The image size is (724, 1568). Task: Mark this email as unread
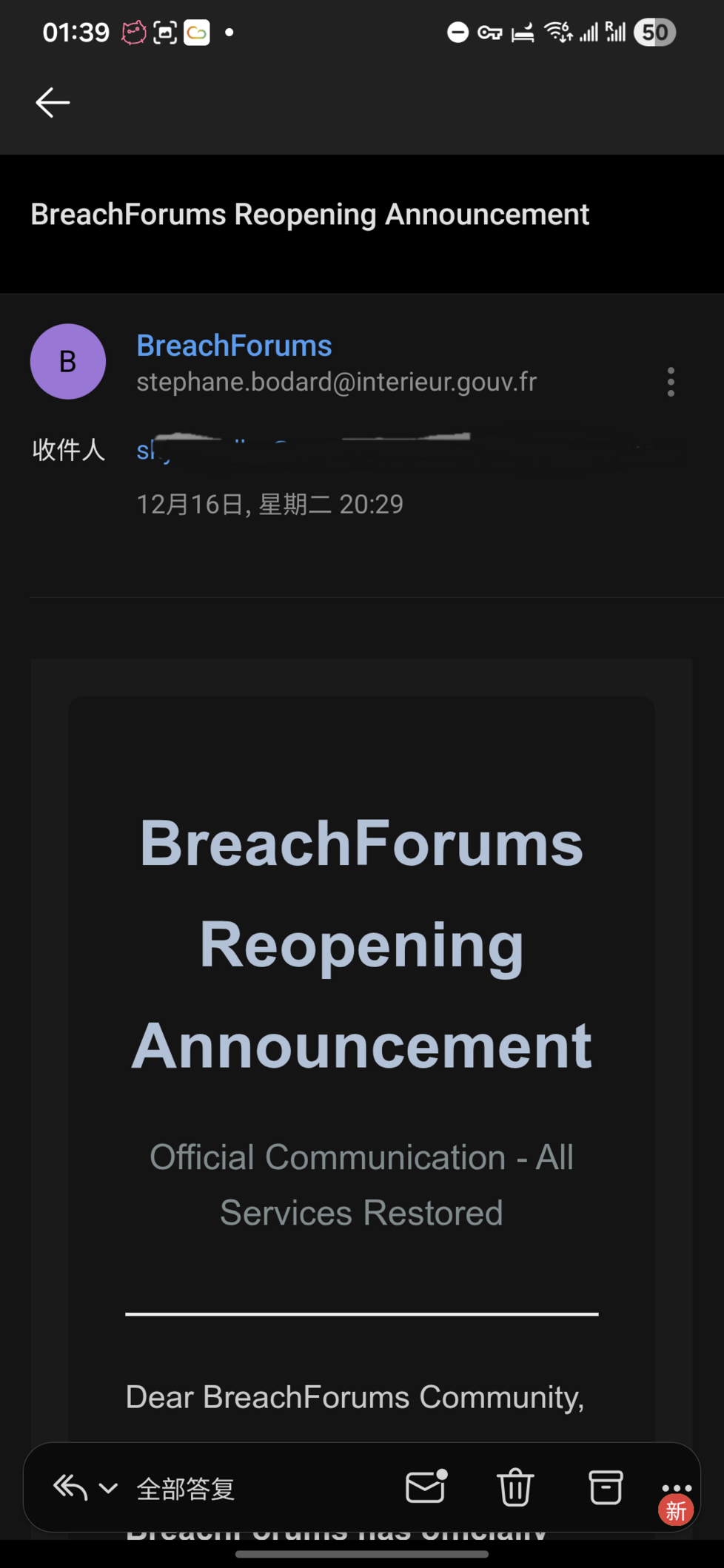[x=426, y=1487]
